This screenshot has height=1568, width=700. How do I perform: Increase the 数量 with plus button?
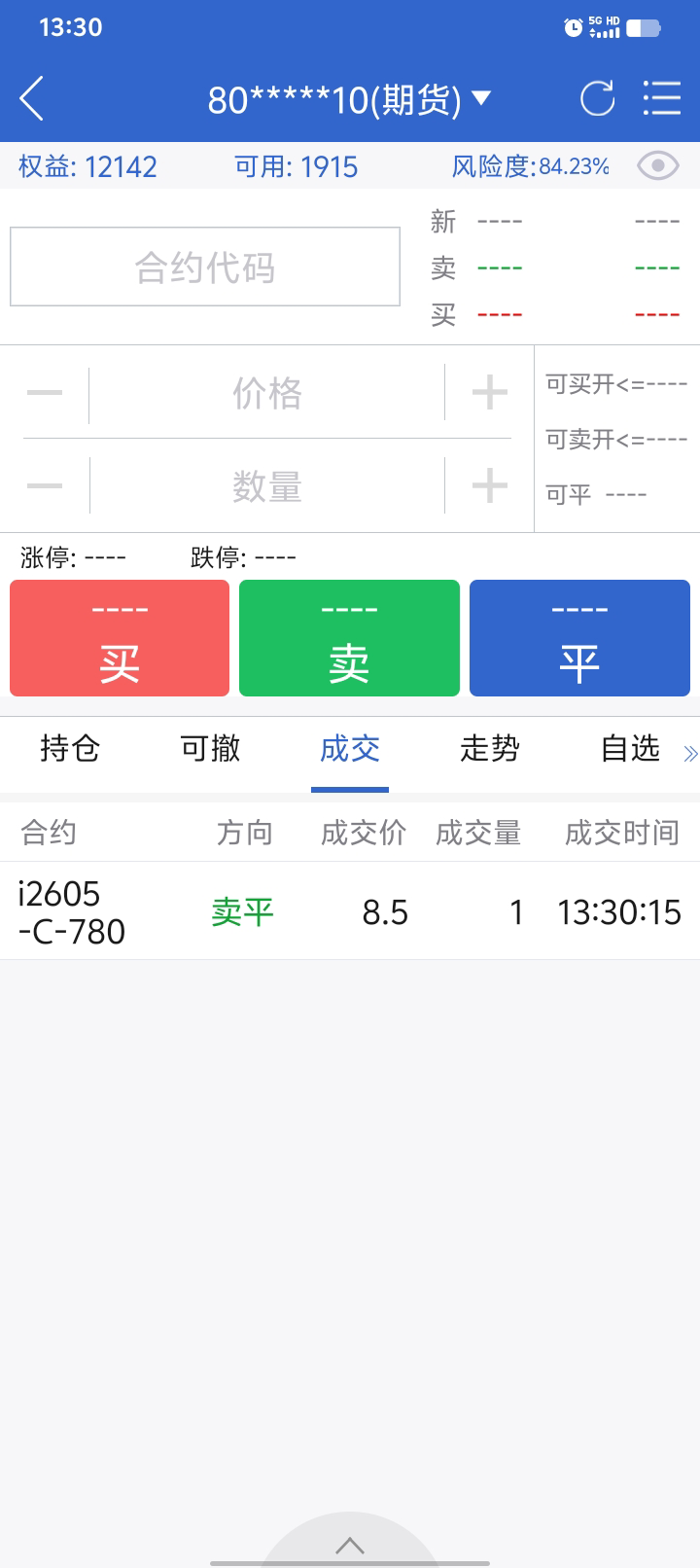point(489,484)
